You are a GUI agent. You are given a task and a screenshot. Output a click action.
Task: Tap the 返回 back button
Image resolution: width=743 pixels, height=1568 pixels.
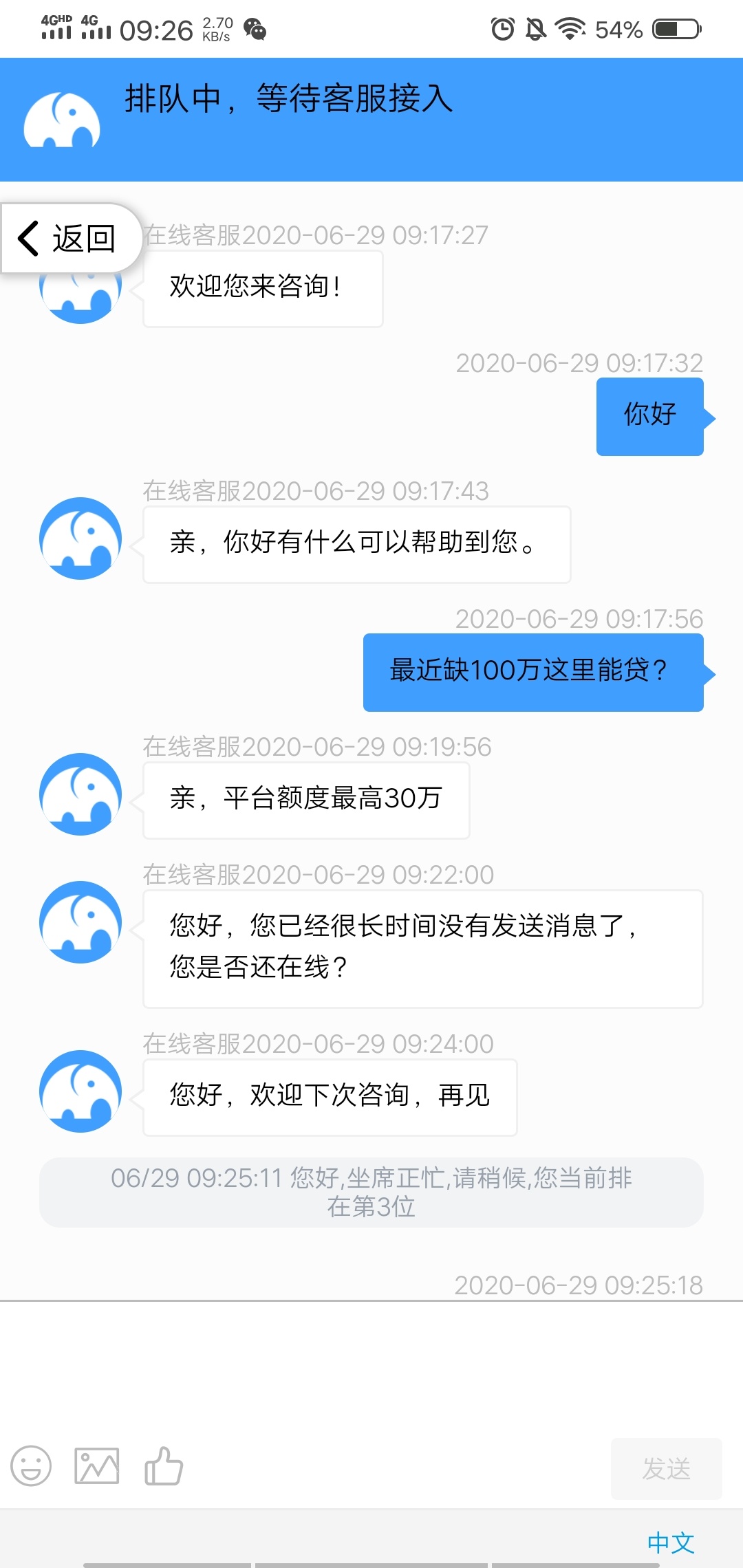click(x=69, y=239)
